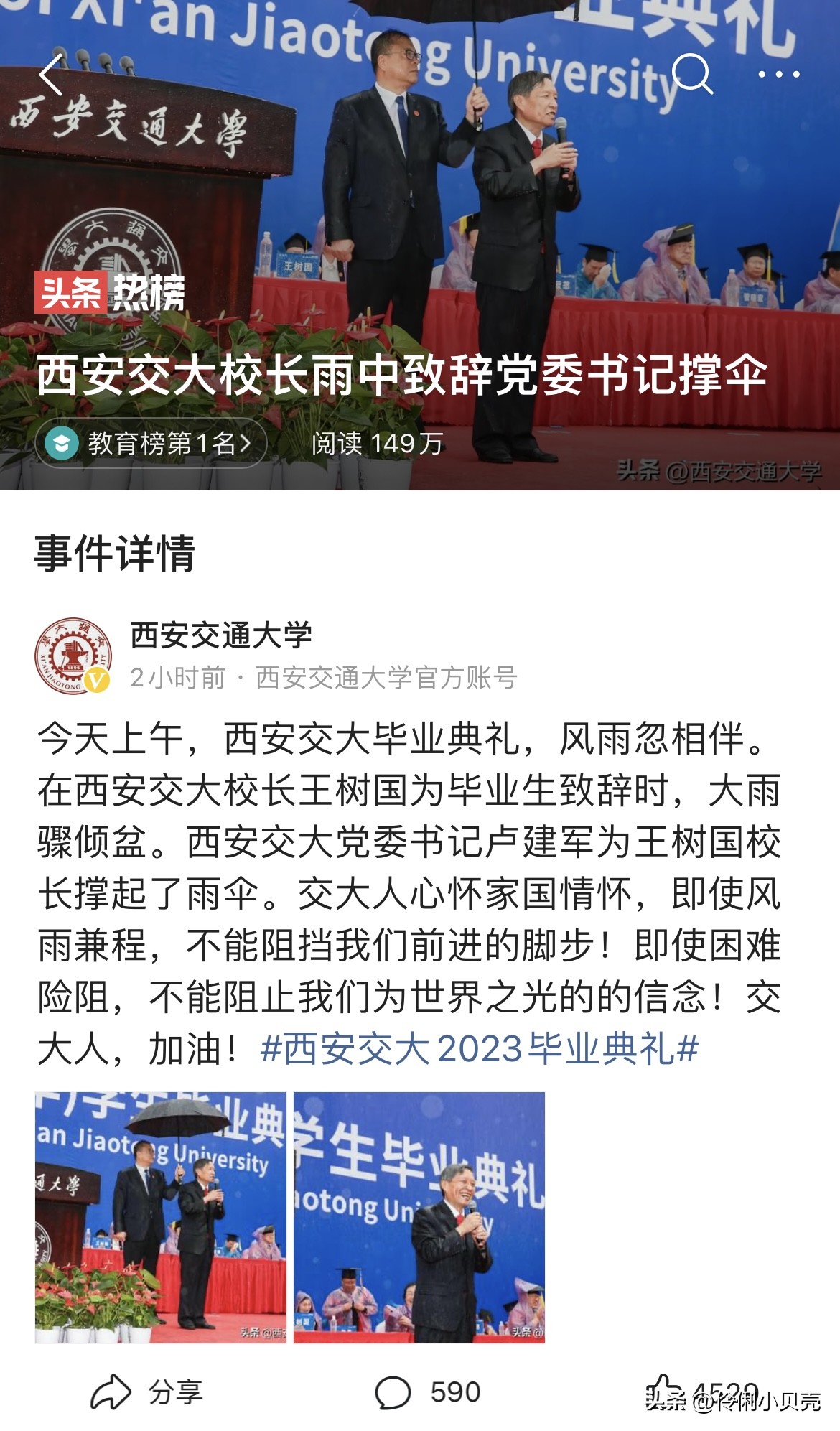
Task: Open the first photo with the umbrella
Action: click(158, 1221)
